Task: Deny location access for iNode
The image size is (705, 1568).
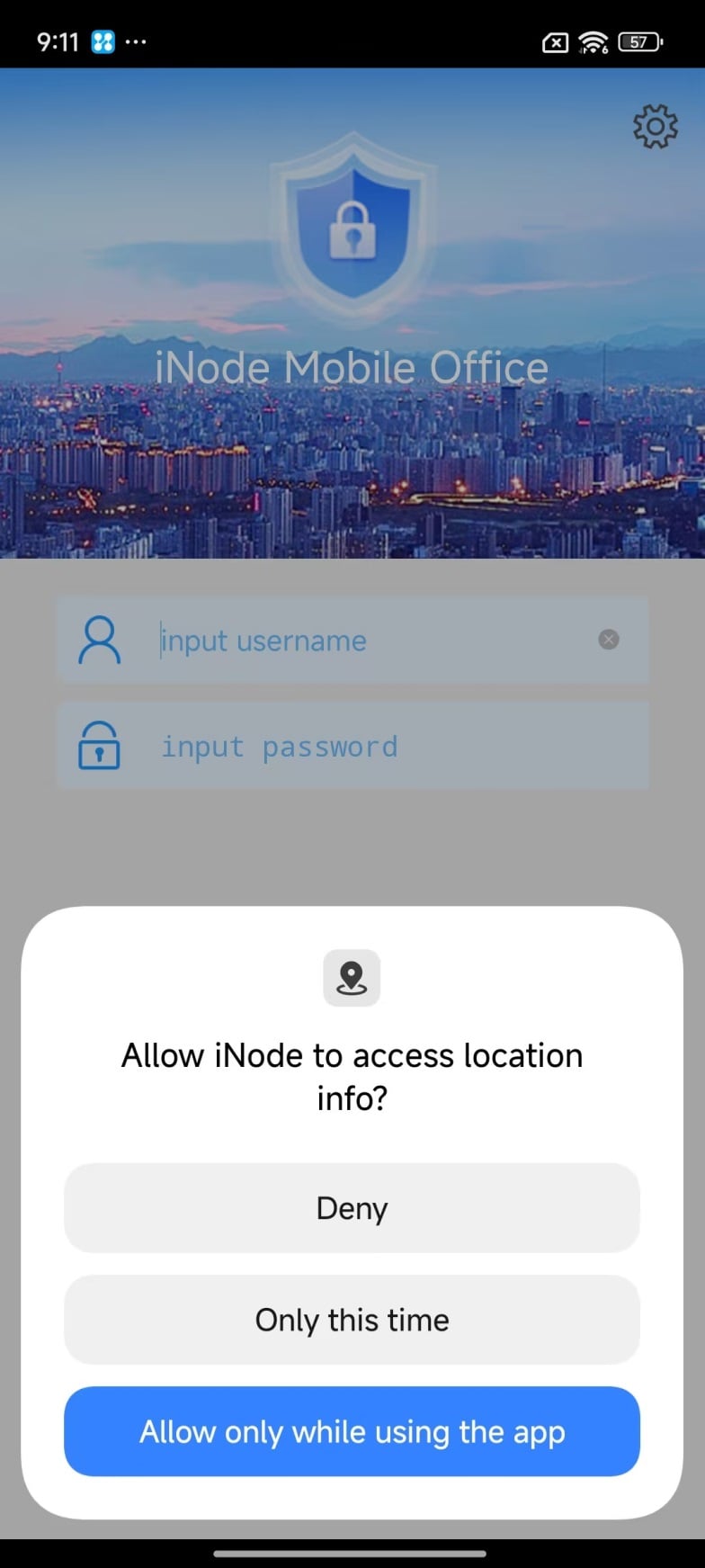Action: (x=352, y=1208)
